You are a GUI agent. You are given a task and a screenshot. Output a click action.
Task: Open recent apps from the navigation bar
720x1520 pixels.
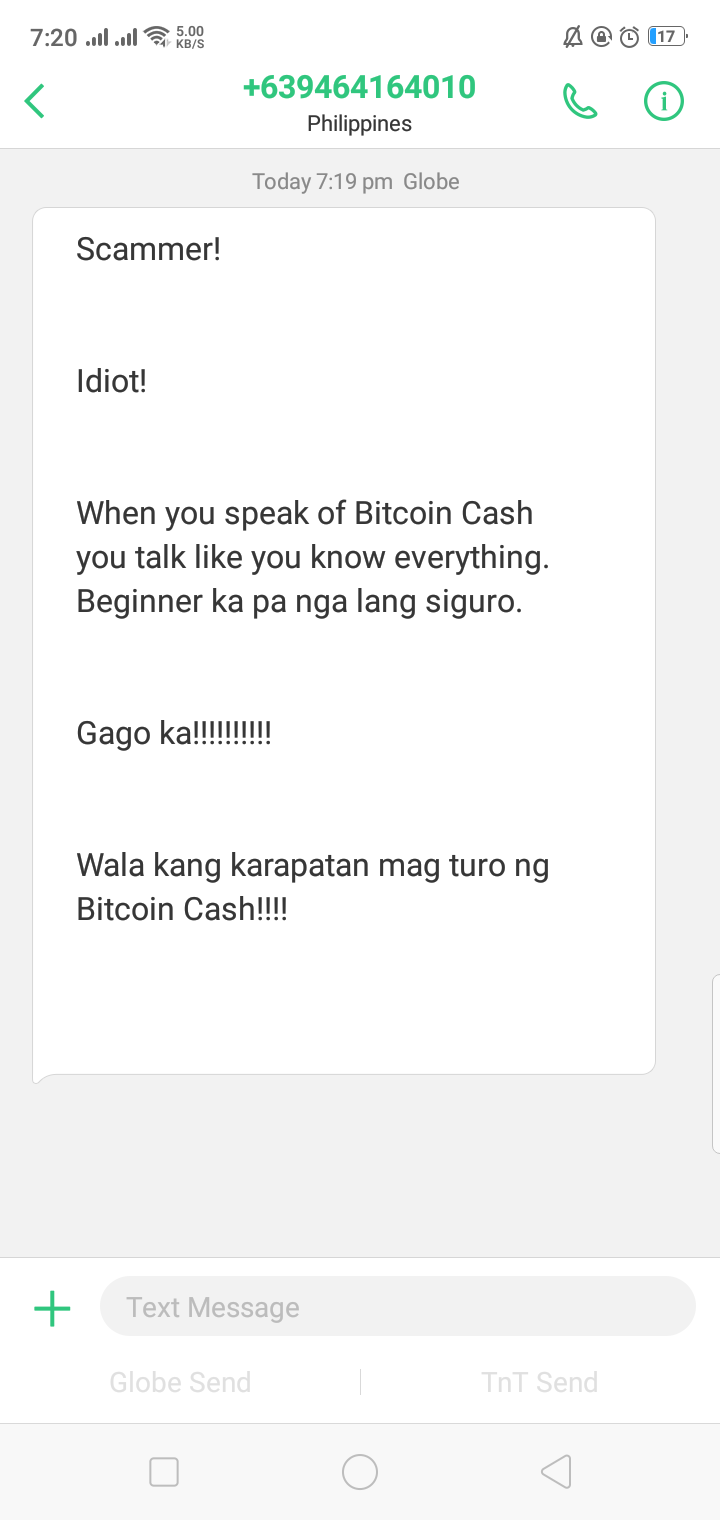[x=164, y=1472]
